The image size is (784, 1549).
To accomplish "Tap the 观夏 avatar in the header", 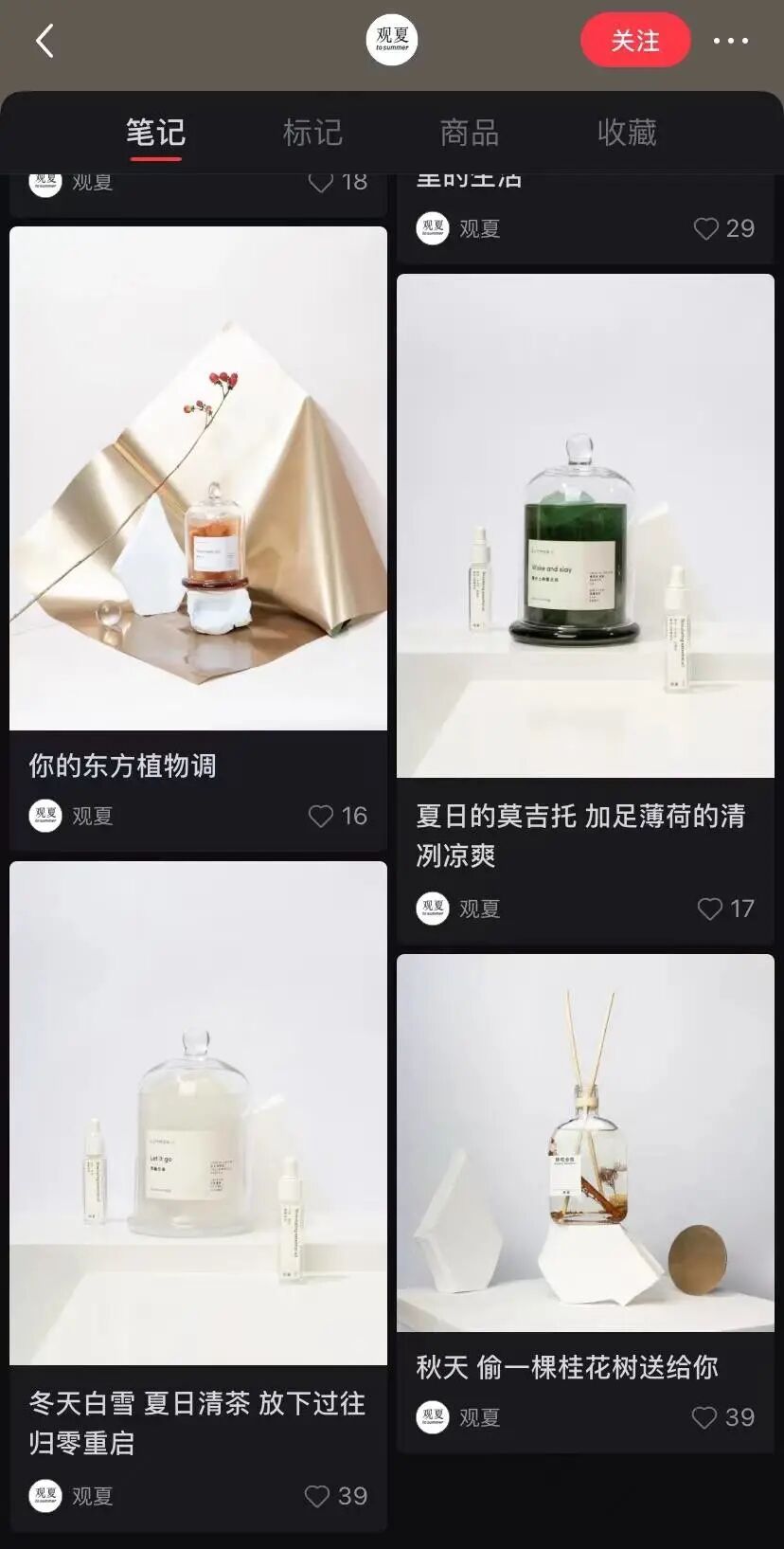I will click(x=392, y=41).
